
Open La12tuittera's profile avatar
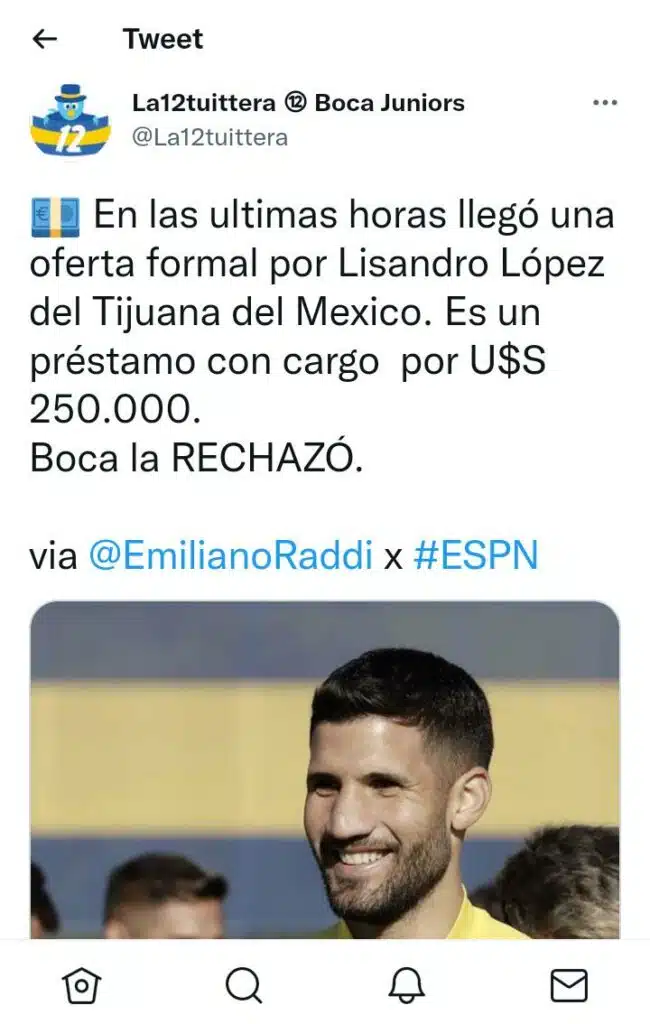[x=71, y=119]
